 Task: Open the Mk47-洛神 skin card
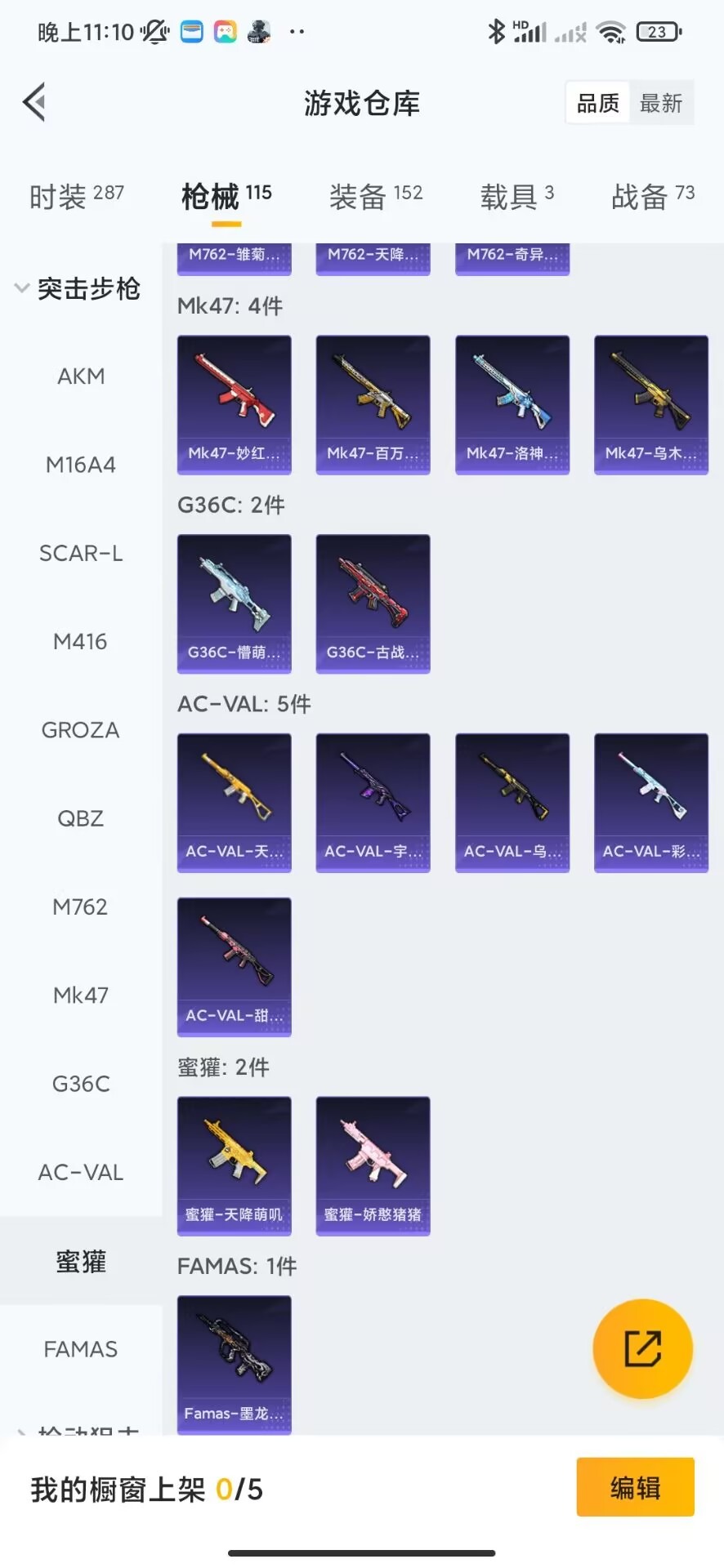(x=512, y=404)
